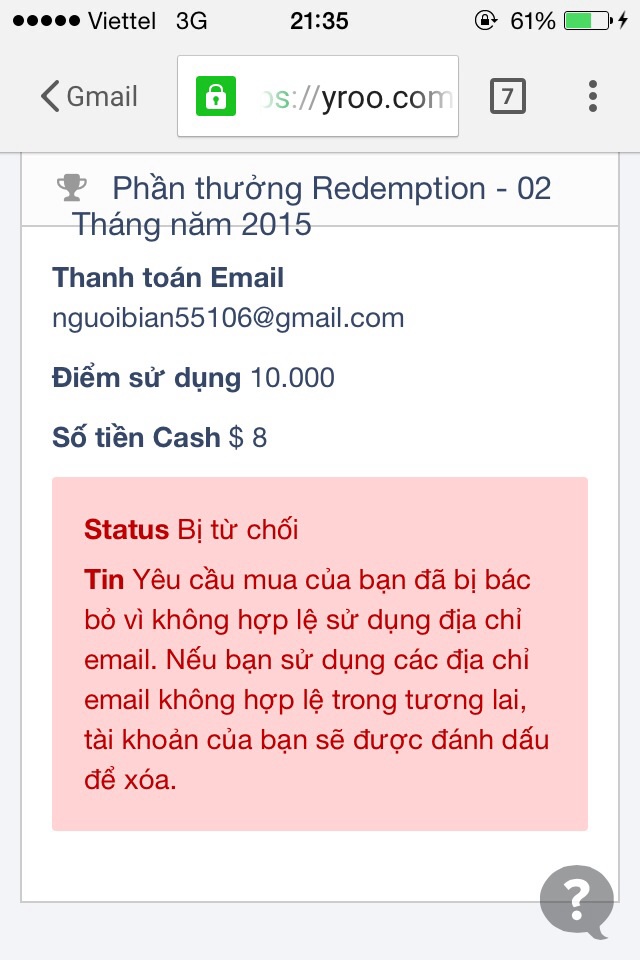Tap the yroo.com address bar
The image size is (640, 960).
click(340, 97)
